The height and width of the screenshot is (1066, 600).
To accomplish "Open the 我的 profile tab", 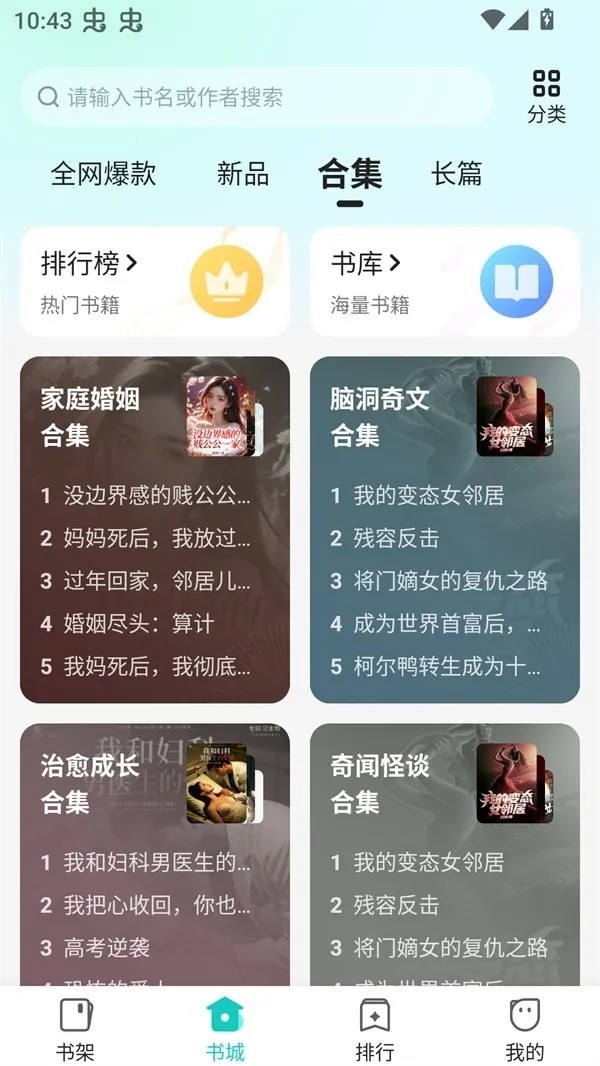I will pyautogui.click(x=525, y=1028).
